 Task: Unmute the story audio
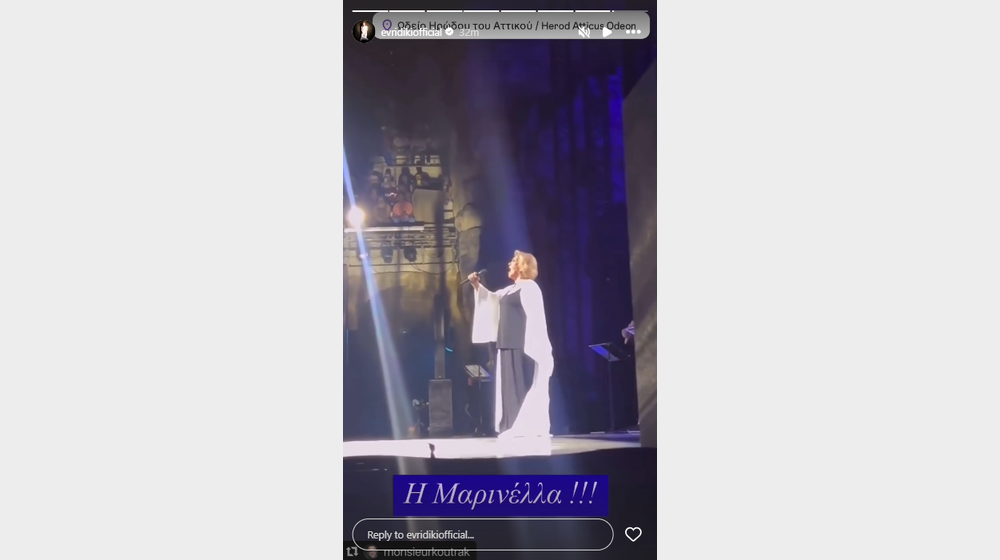coord(584,32)
